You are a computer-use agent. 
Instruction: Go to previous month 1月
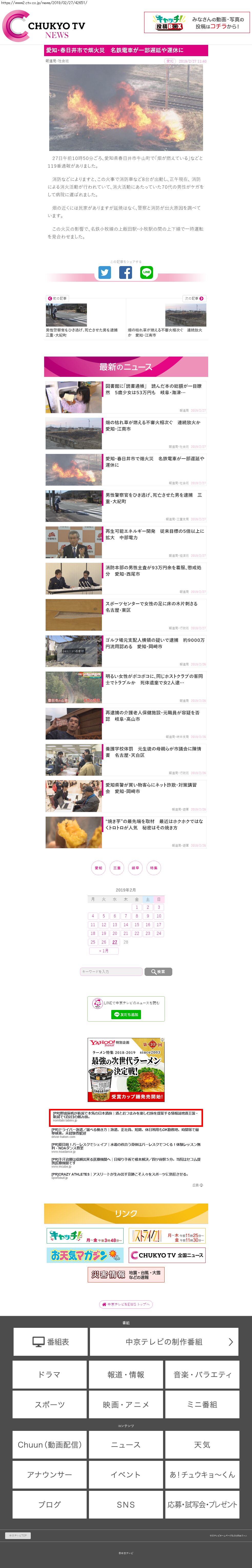(104, 950)
